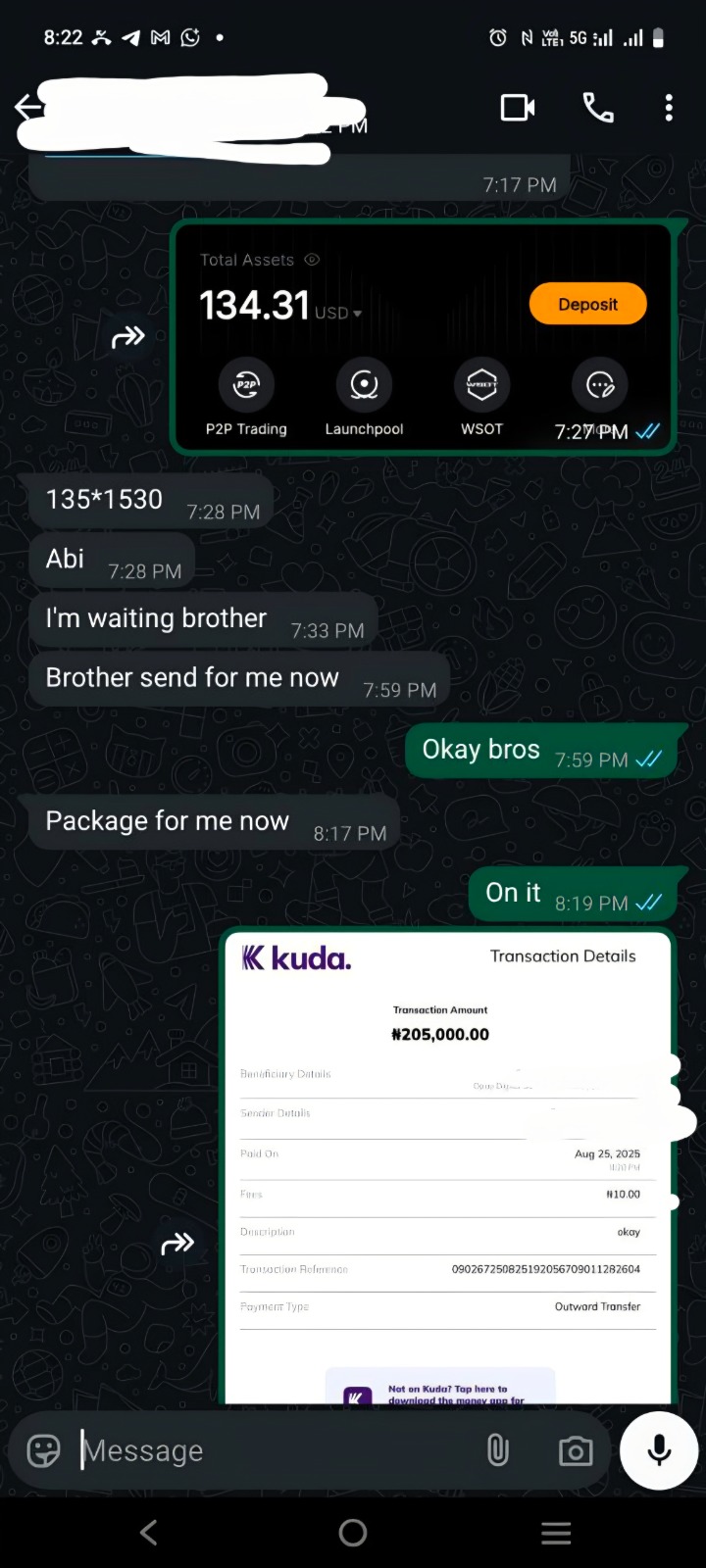Record a voice message

click(659, 1450)
